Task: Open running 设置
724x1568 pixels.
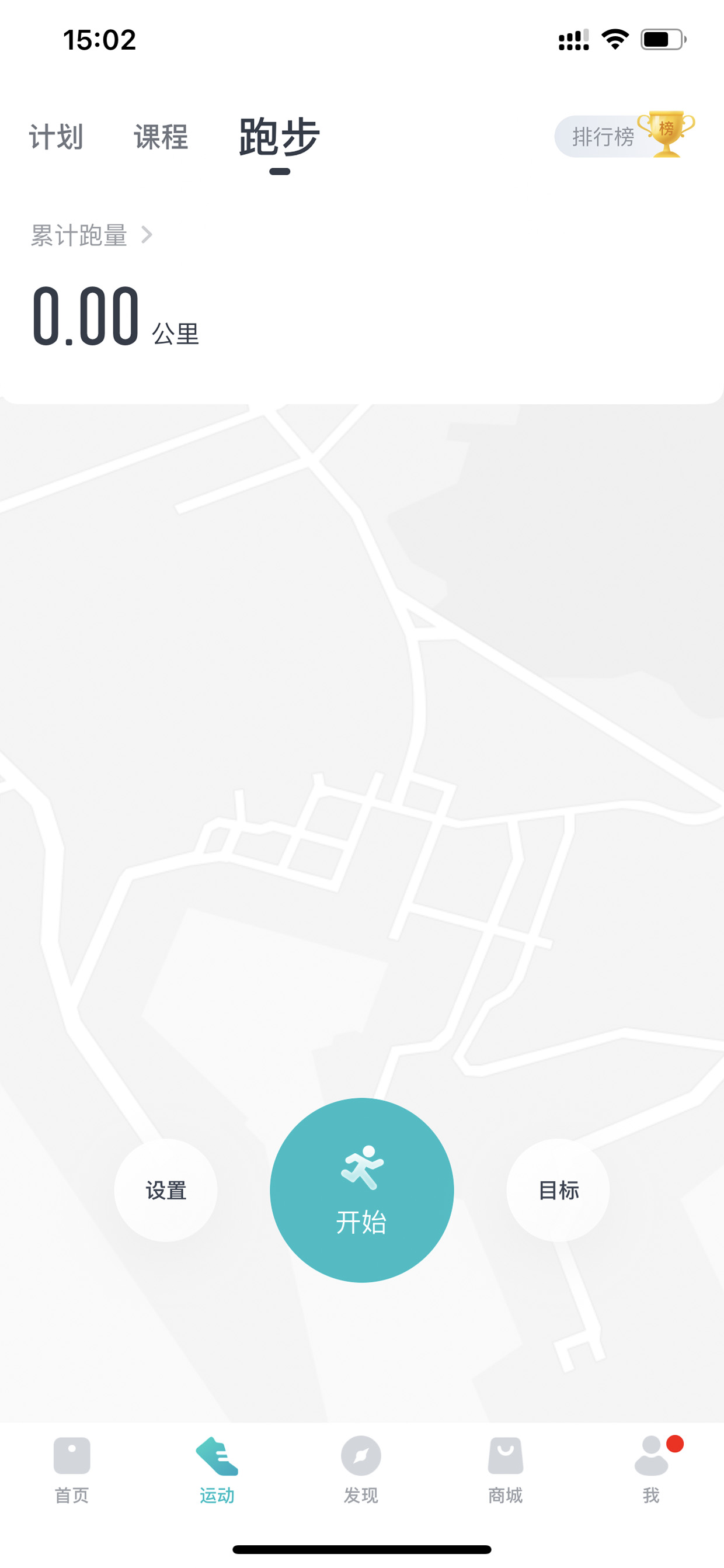Action: coord(166,1190)
